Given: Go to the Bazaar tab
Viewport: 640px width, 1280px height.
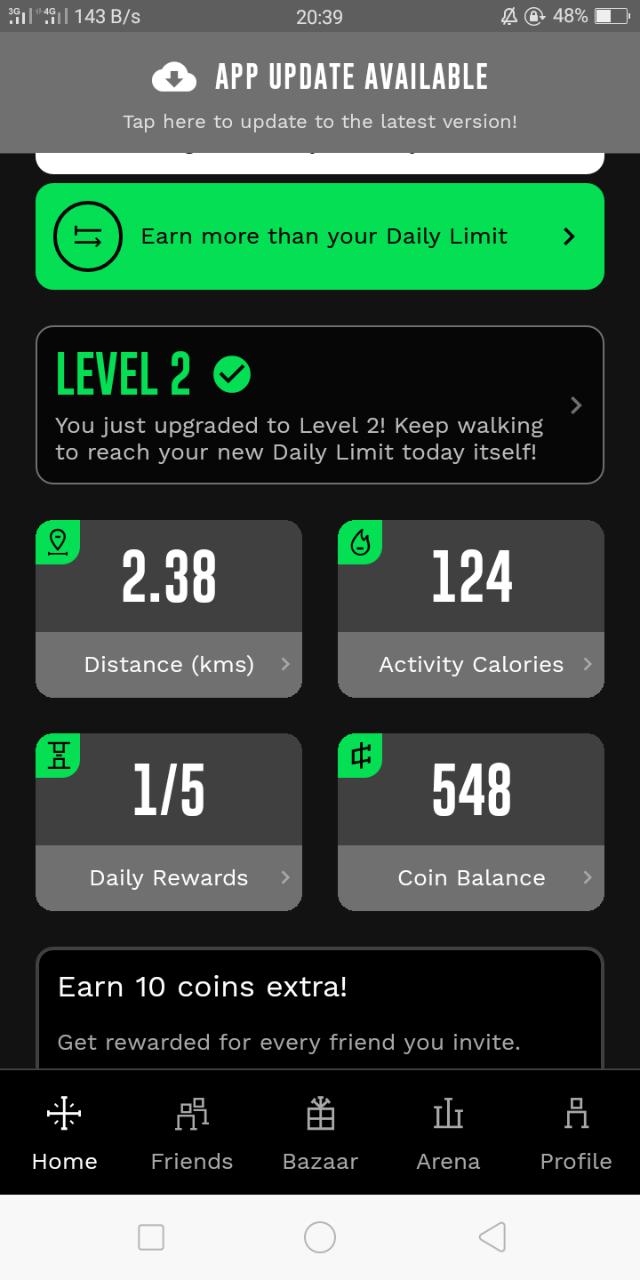Looking at the screenshot, I should point(320,1133).
